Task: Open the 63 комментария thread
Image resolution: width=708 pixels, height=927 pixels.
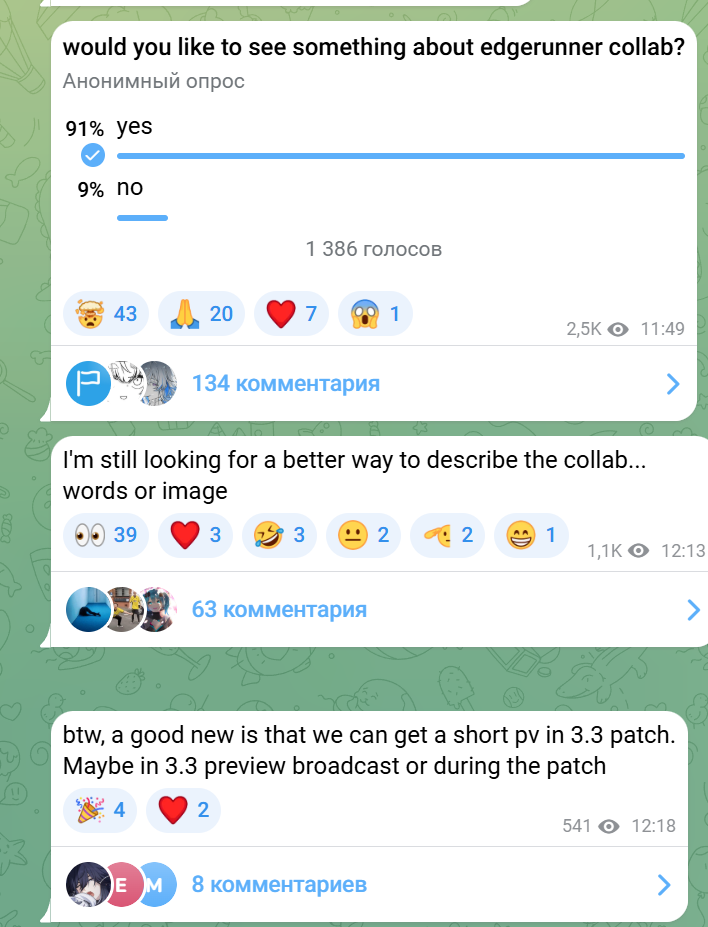Action: 279,609
